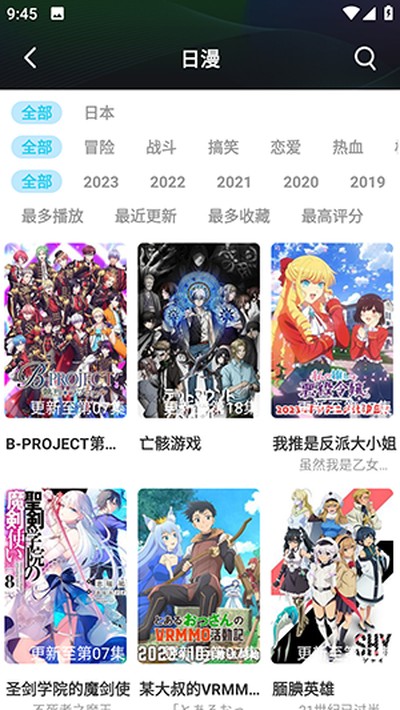Show anime from 2021
Image resolution: width=400 pixels, height=710 pixels.
point(234,182)
